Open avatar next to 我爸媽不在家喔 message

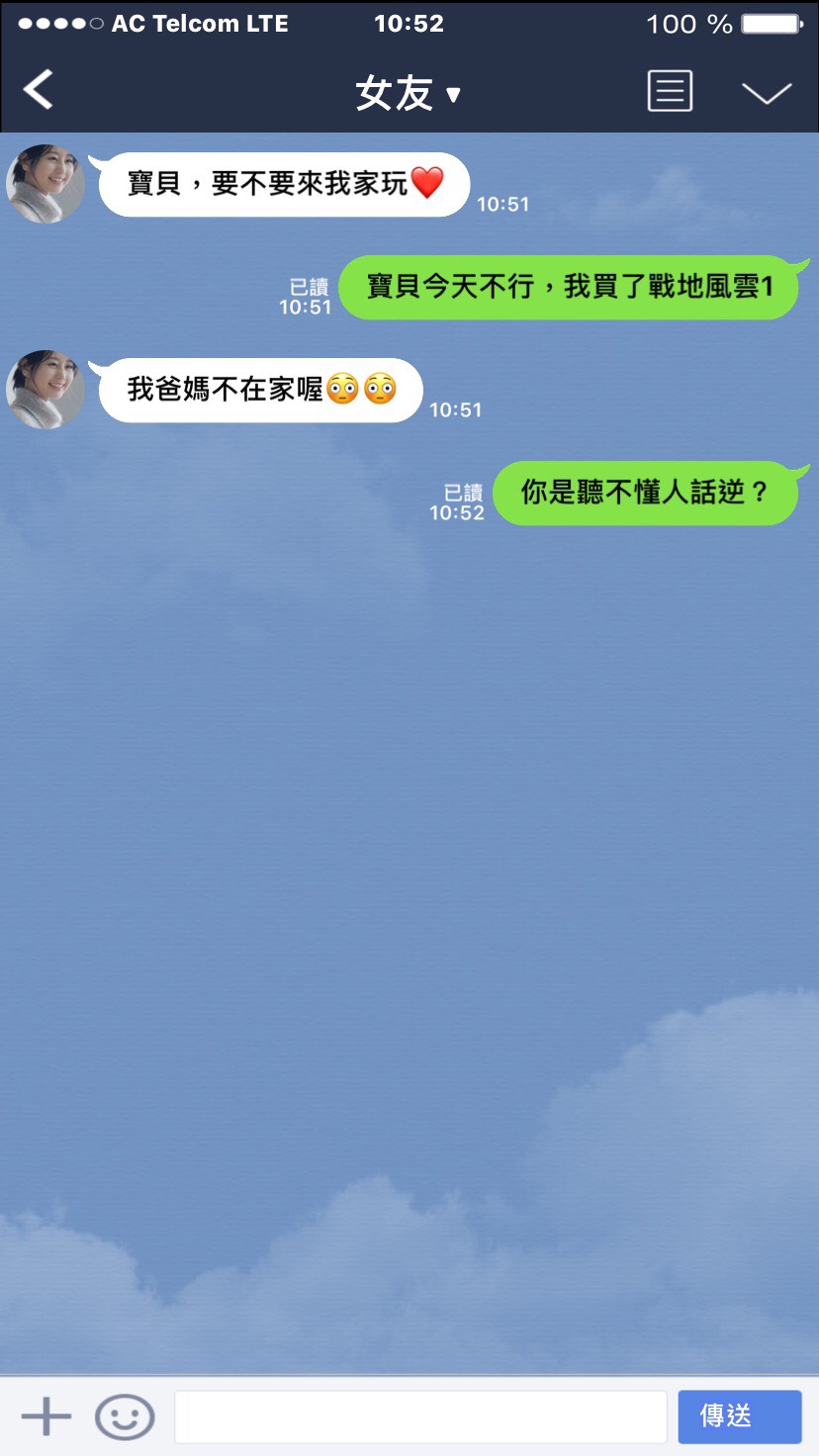[x=45, y=389]
